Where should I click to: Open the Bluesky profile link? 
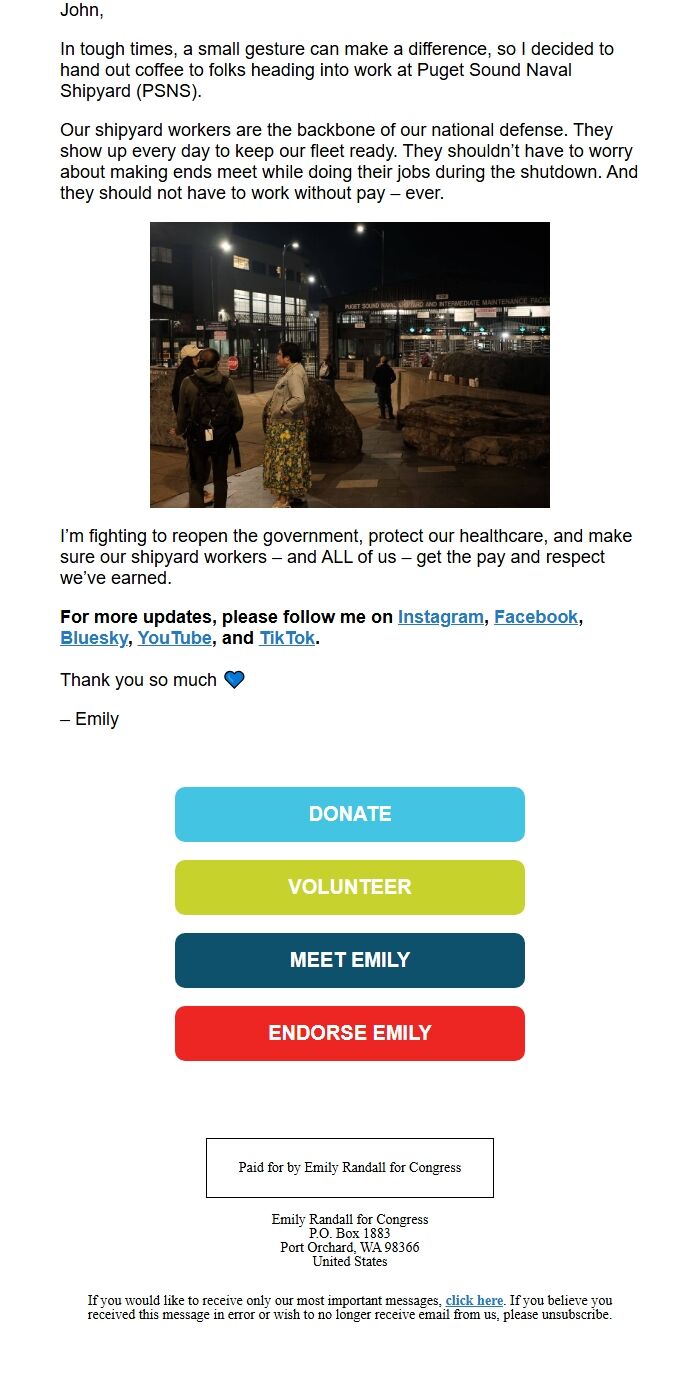(x=94, y=638)
